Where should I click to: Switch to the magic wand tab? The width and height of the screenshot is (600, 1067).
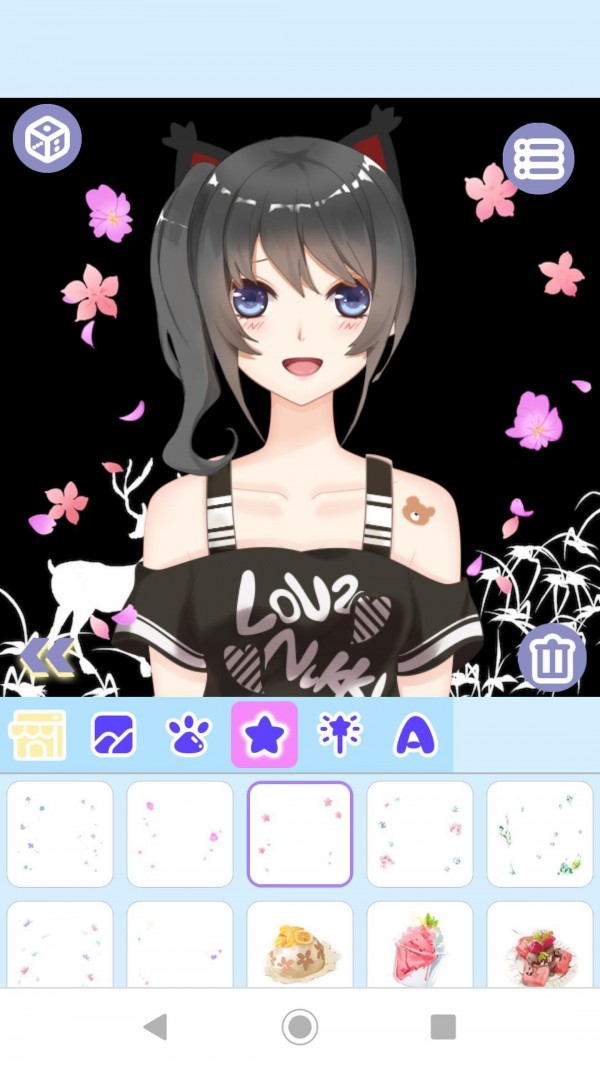click(x=338, y=735)
